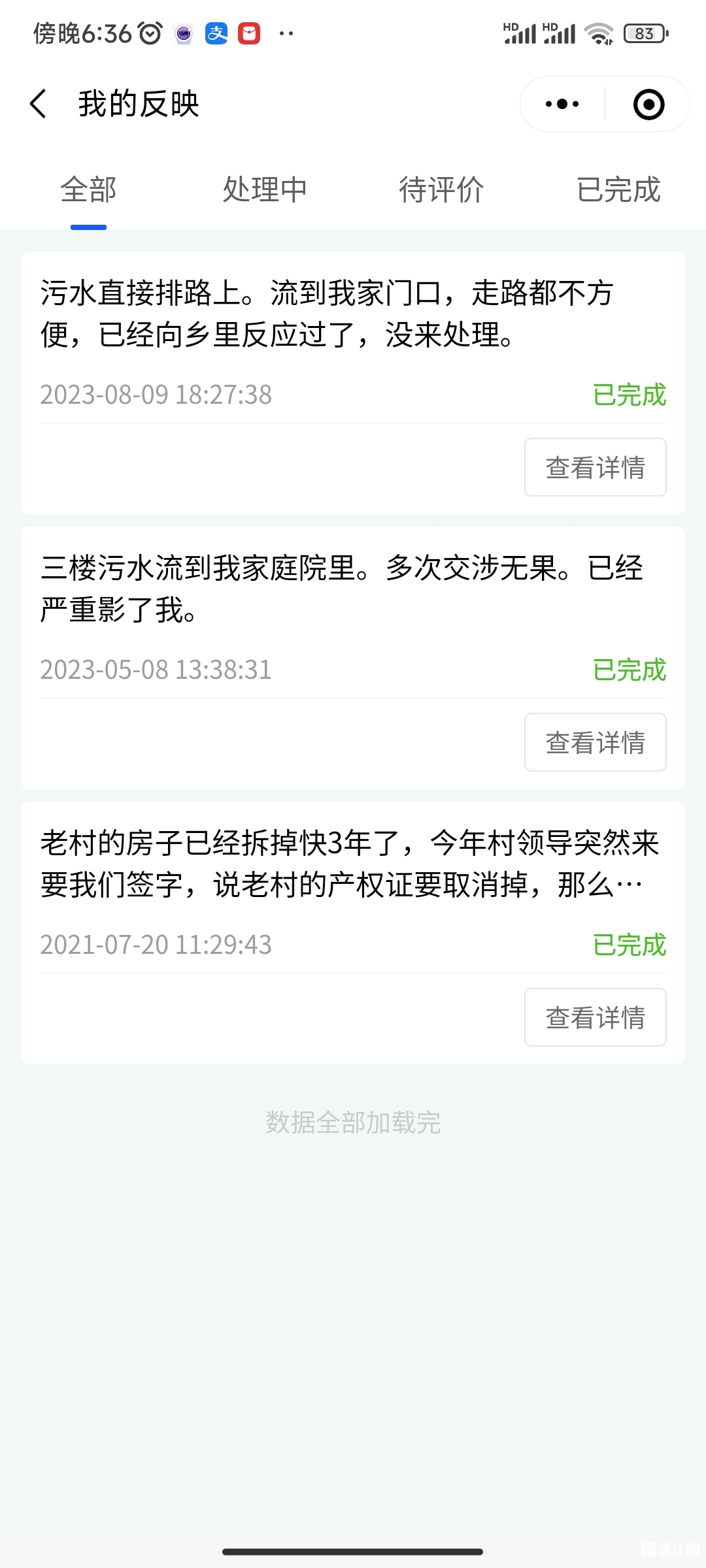This screenshot has width=706, height=1568.
Task: Show the 已完成 tab
Action: (618, 190)
